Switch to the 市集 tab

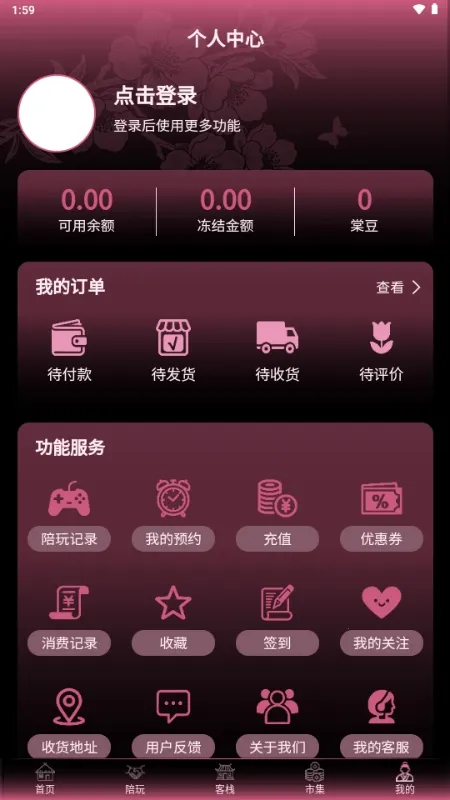(315, 778)
